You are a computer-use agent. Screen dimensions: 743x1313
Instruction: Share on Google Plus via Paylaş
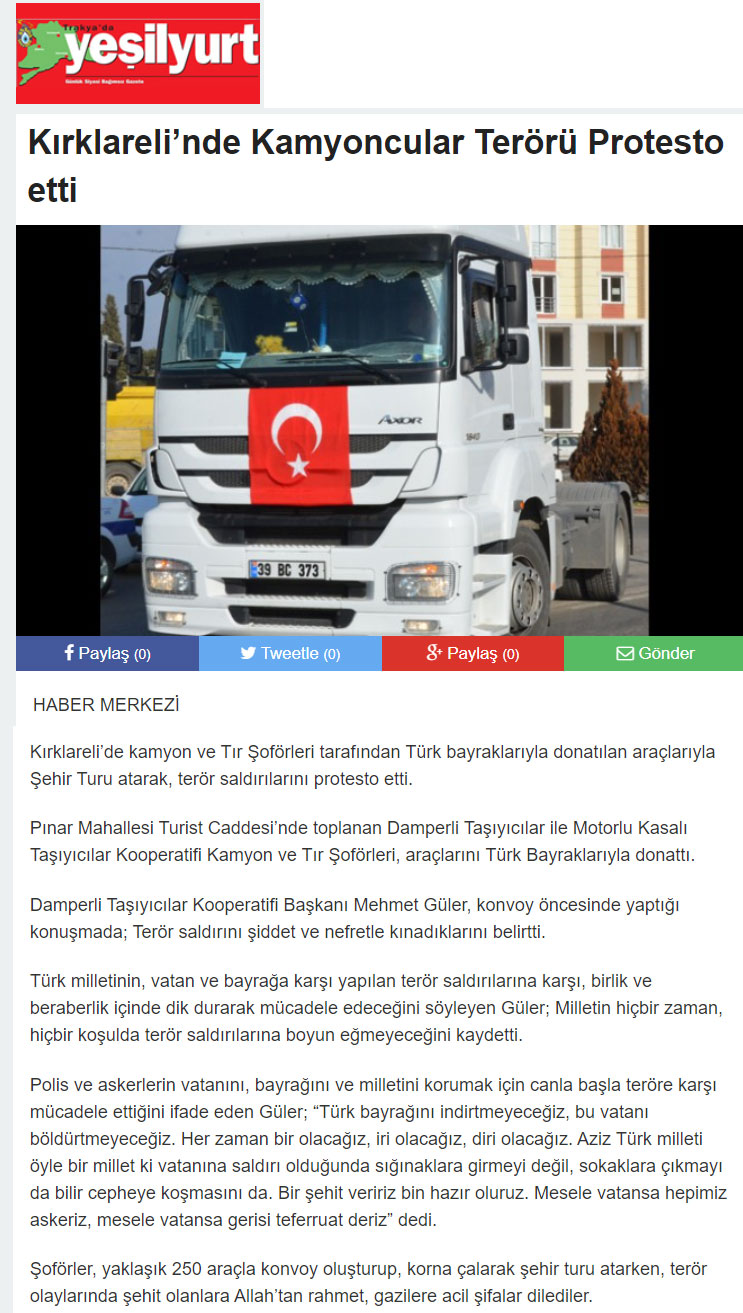click(x=472, y=653)
